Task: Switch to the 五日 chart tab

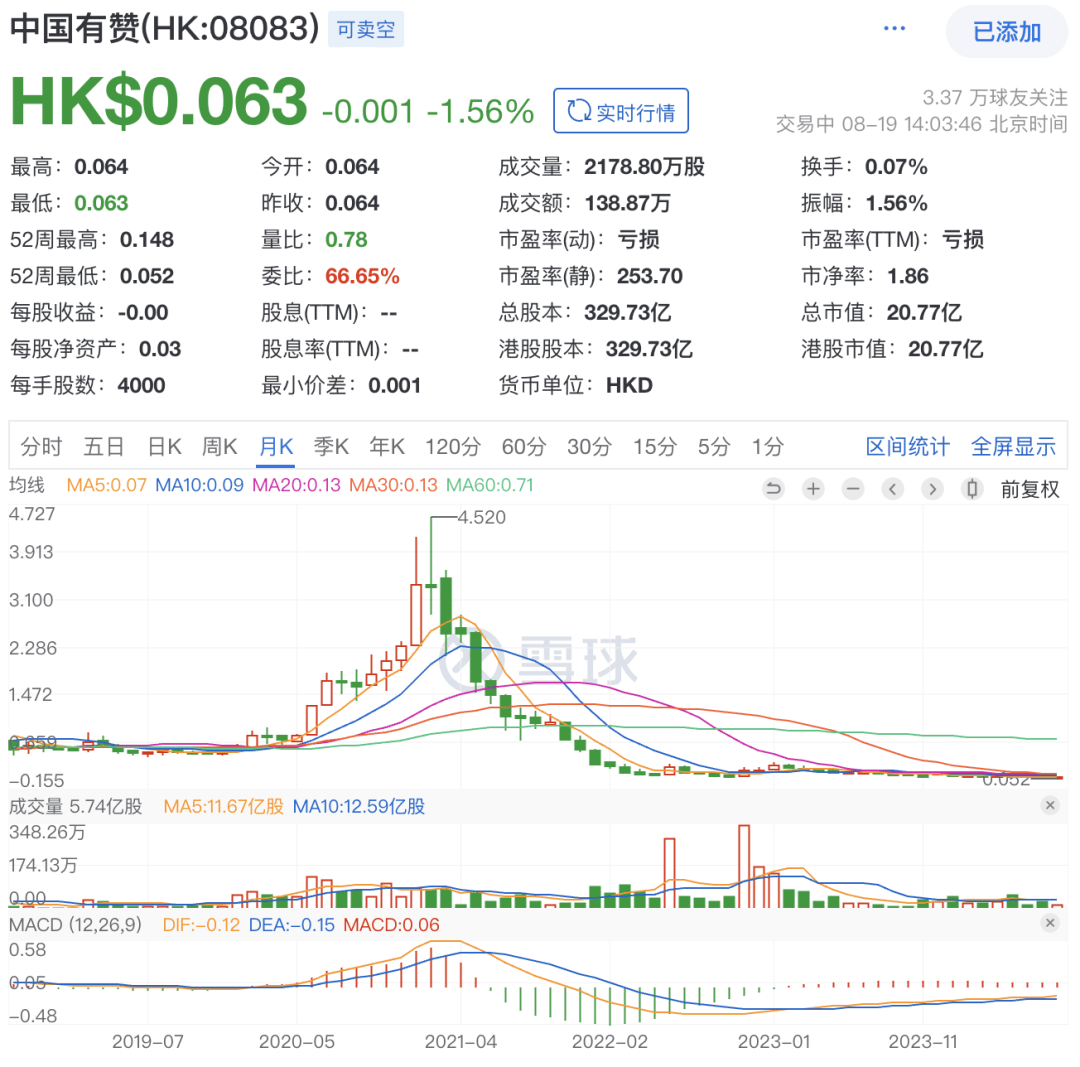Action: [104, 447]
